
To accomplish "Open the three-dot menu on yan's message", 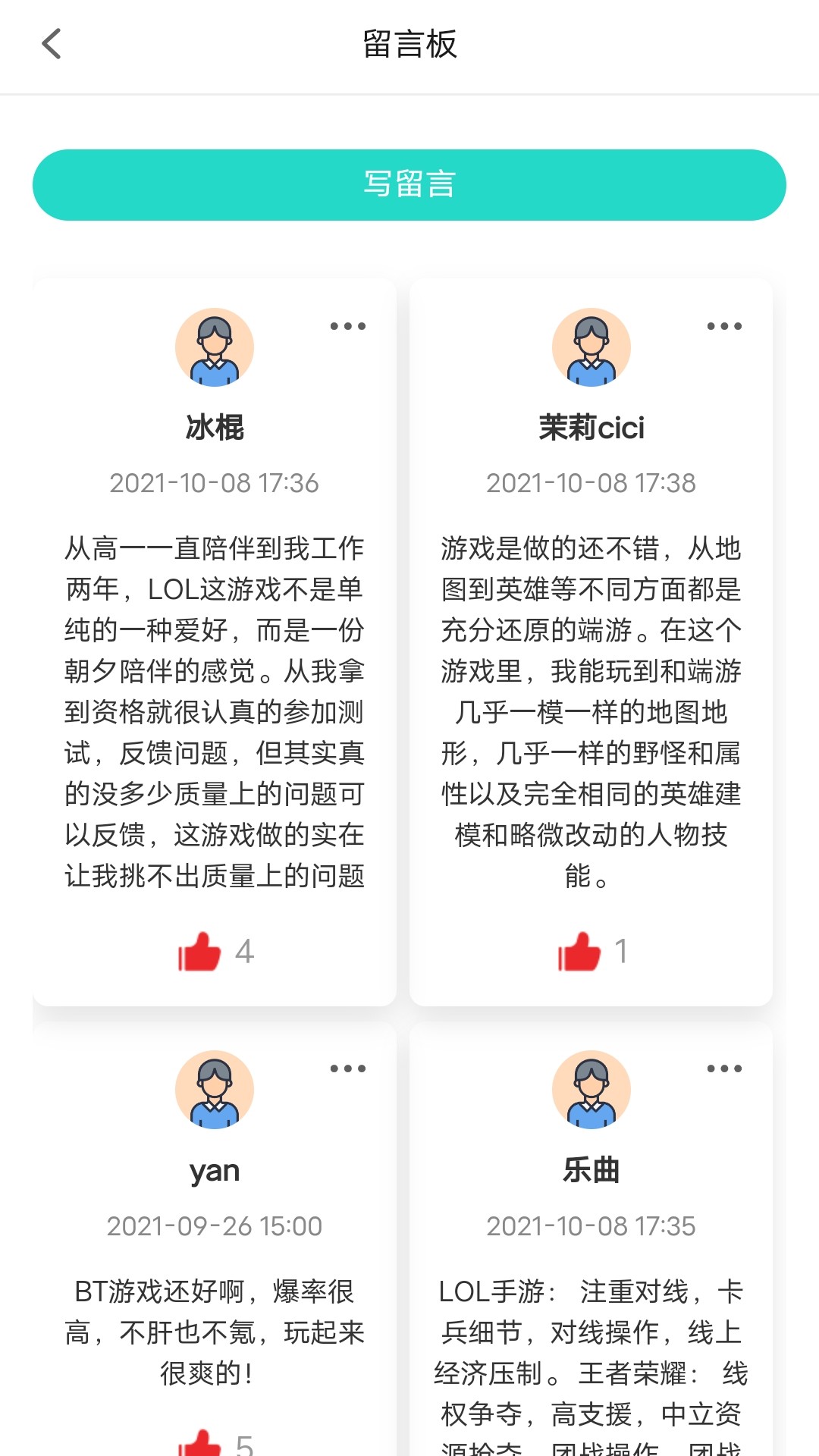I will [x=348, y=1068].
